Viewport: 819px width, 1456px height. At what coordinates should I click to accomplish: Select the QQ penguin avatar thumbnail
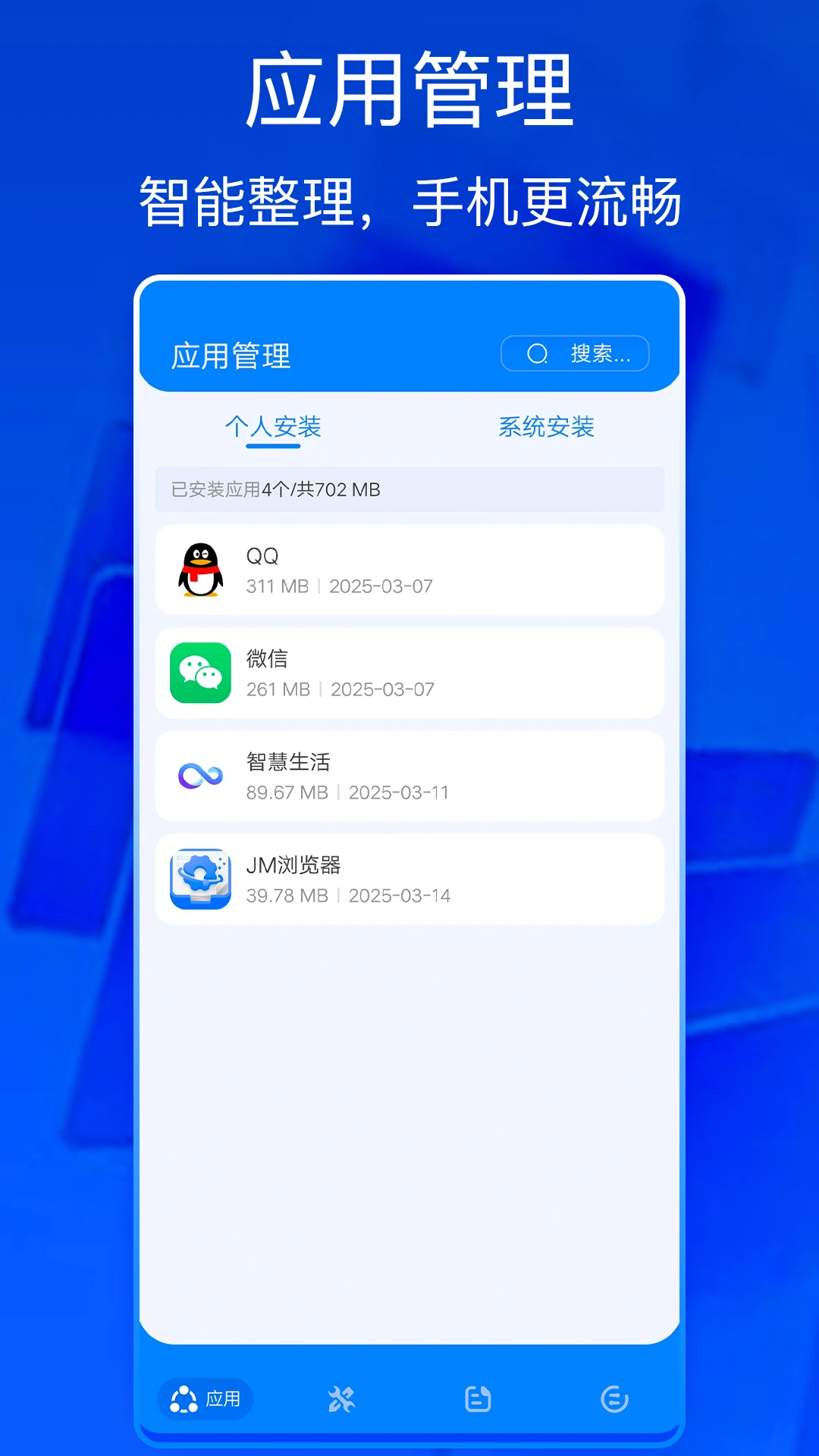(199, 569)
